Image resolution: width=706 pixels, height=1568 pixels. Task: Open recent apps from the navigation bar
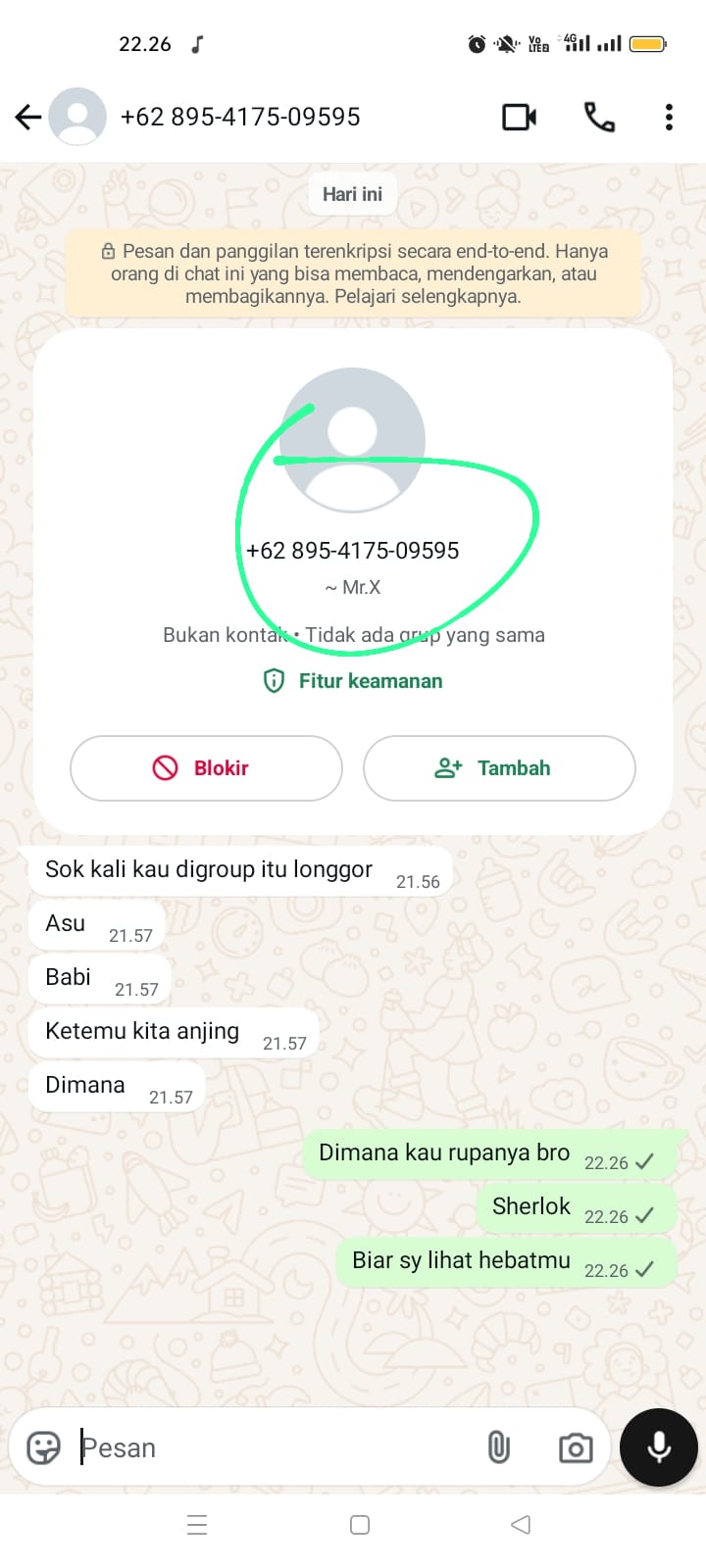tap(197, 1525)
